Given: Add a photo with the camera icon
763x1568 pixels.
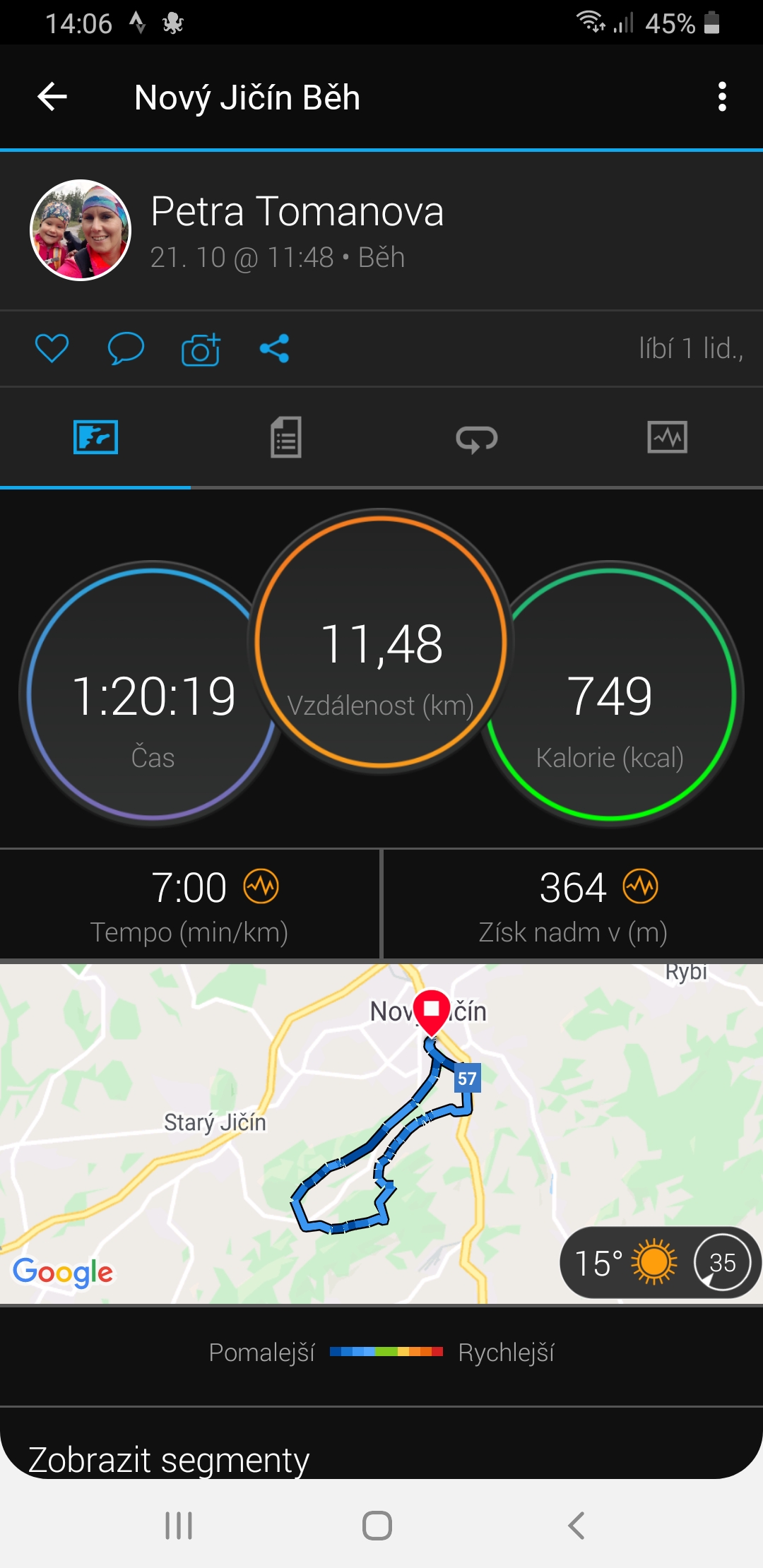Looking at the screenshot, I should coord(201,349).
